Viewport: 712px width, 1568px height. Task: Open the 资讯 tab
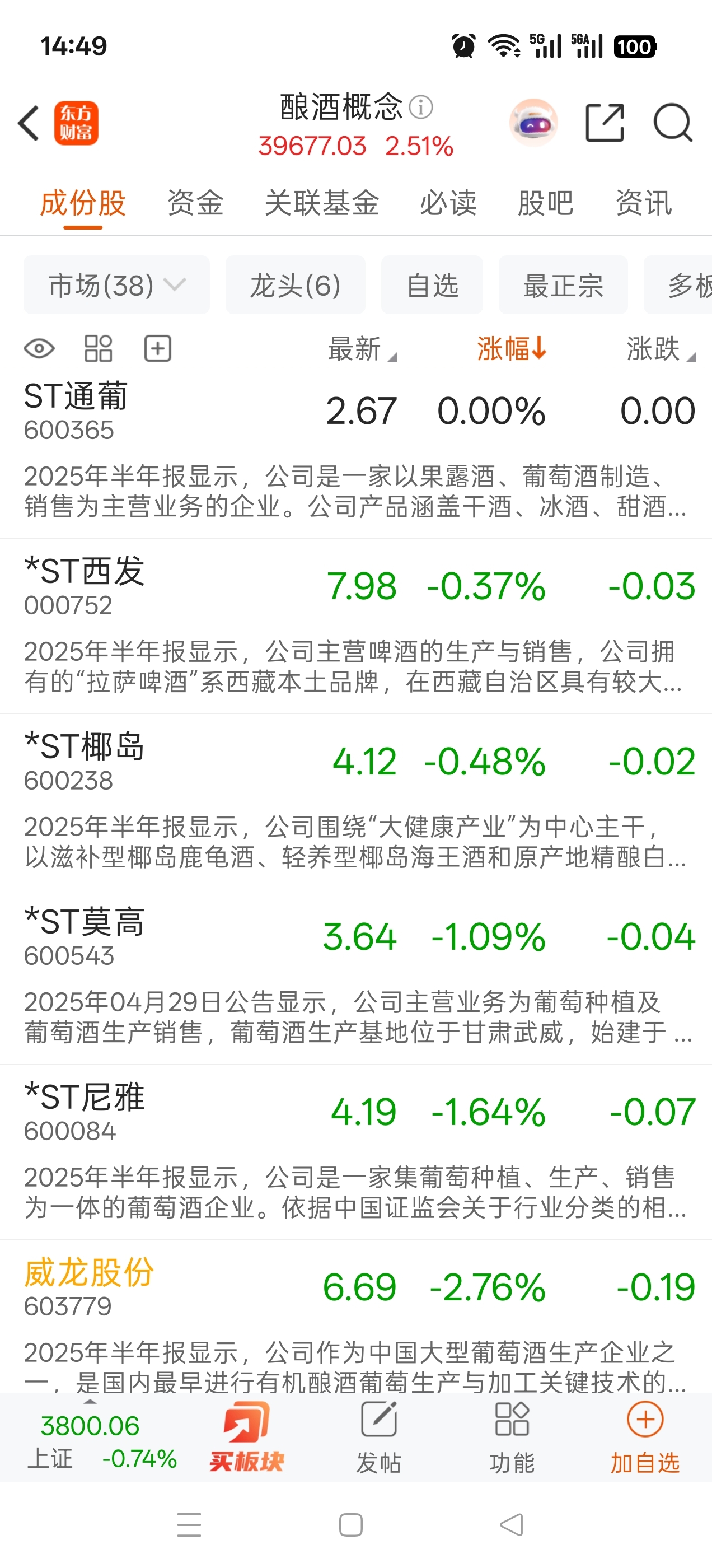coord(643,203)
